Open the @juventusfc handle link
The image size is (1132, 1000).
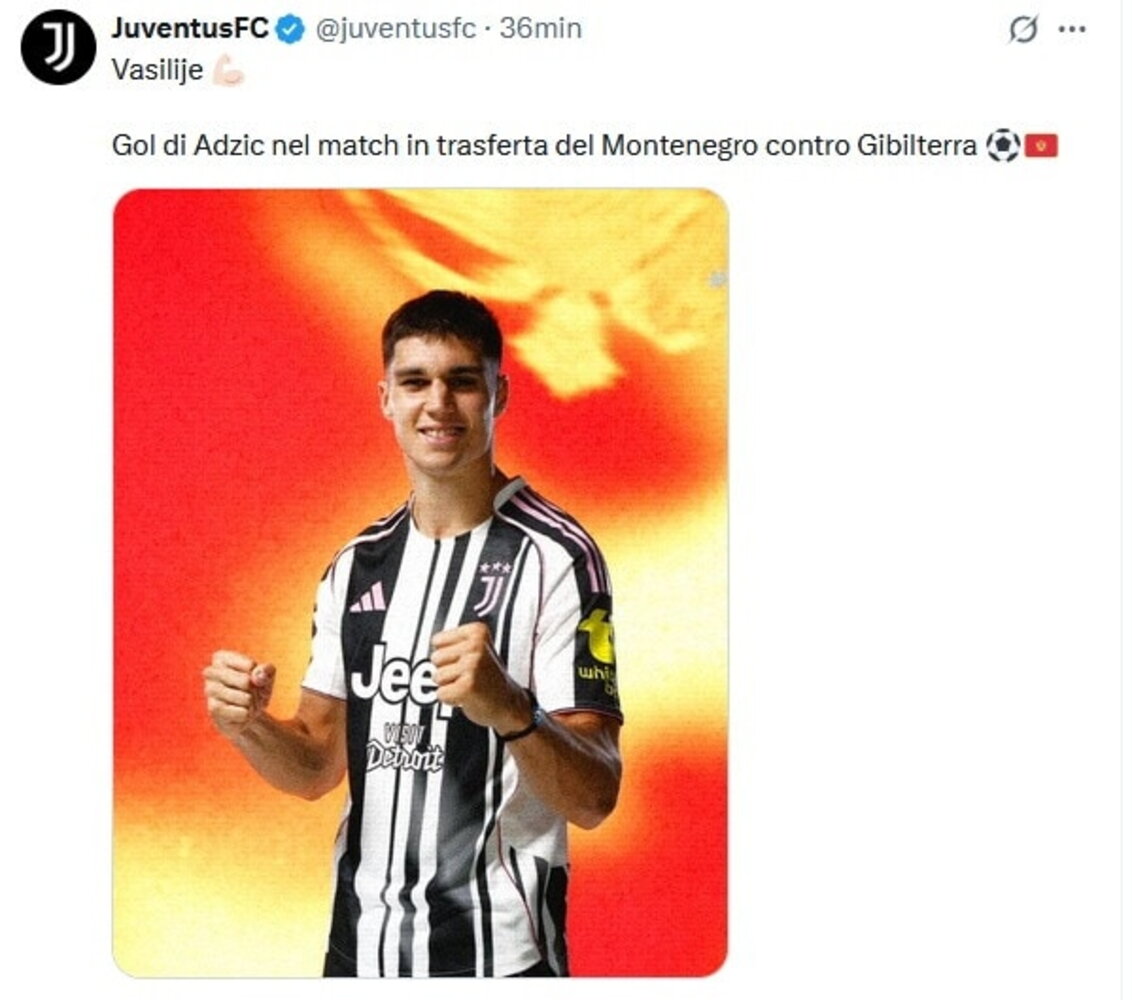[396, 29]
